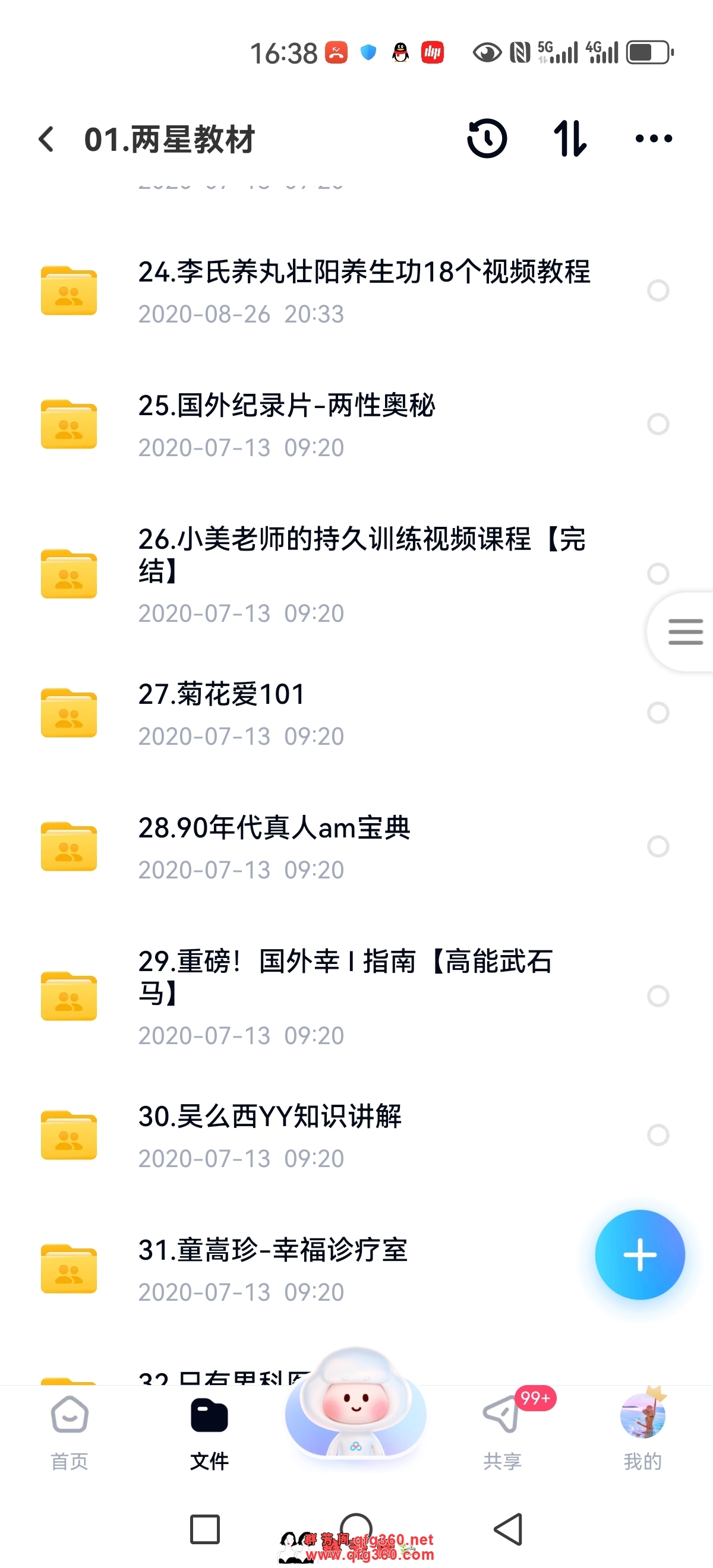Open recent apps with the square button
Viewport: 713px width, 1568px height.
[x=204, y=1528]
